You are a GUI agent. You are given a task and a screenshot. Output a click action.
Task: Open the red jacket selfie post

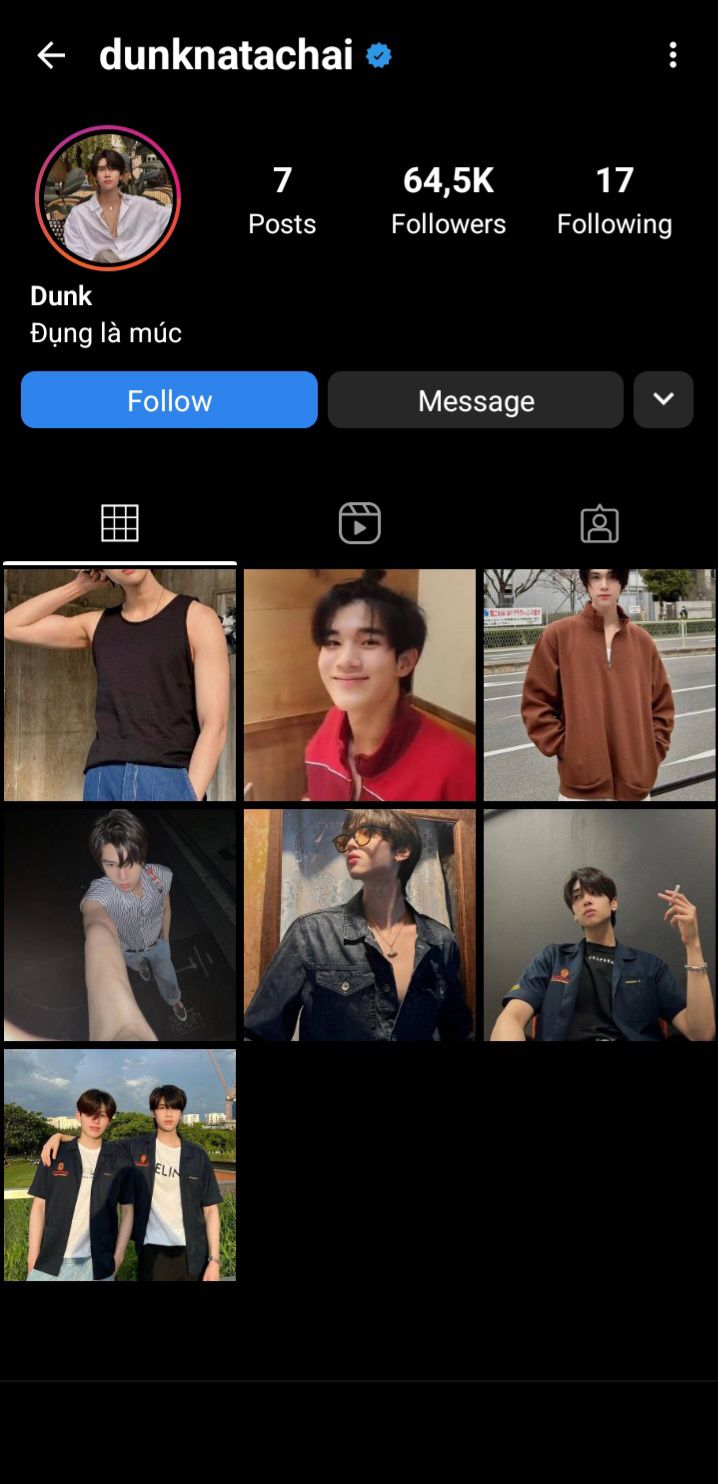tap(360, 685)
